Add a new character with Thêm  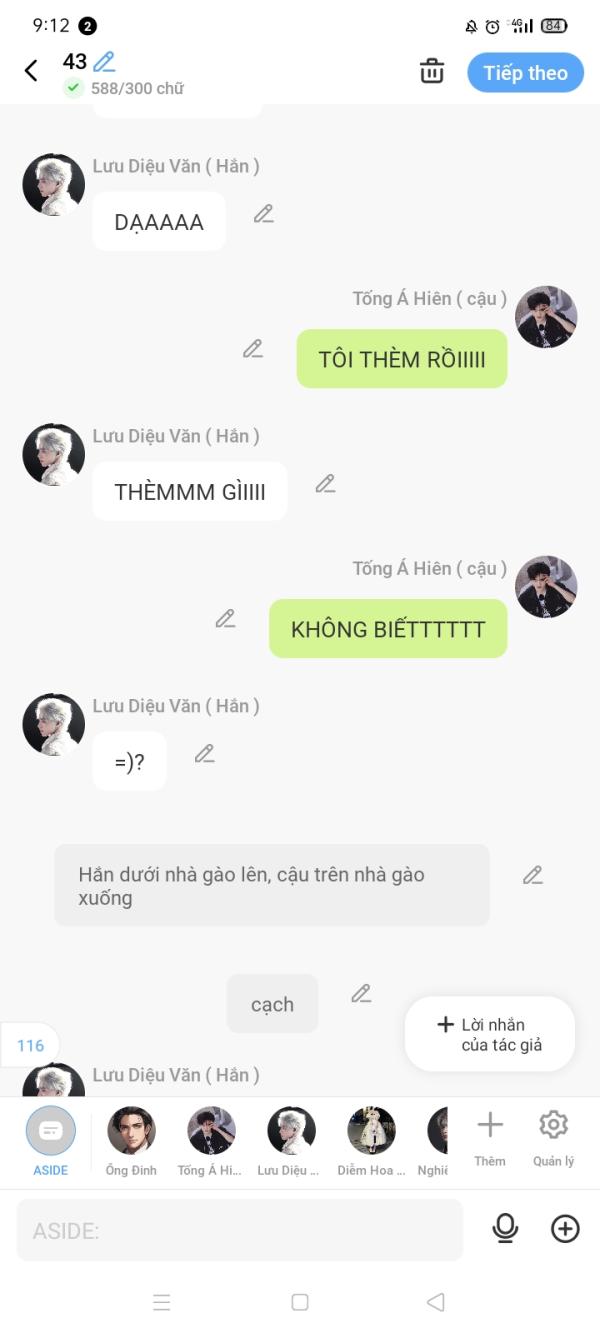coord(490,1138)
